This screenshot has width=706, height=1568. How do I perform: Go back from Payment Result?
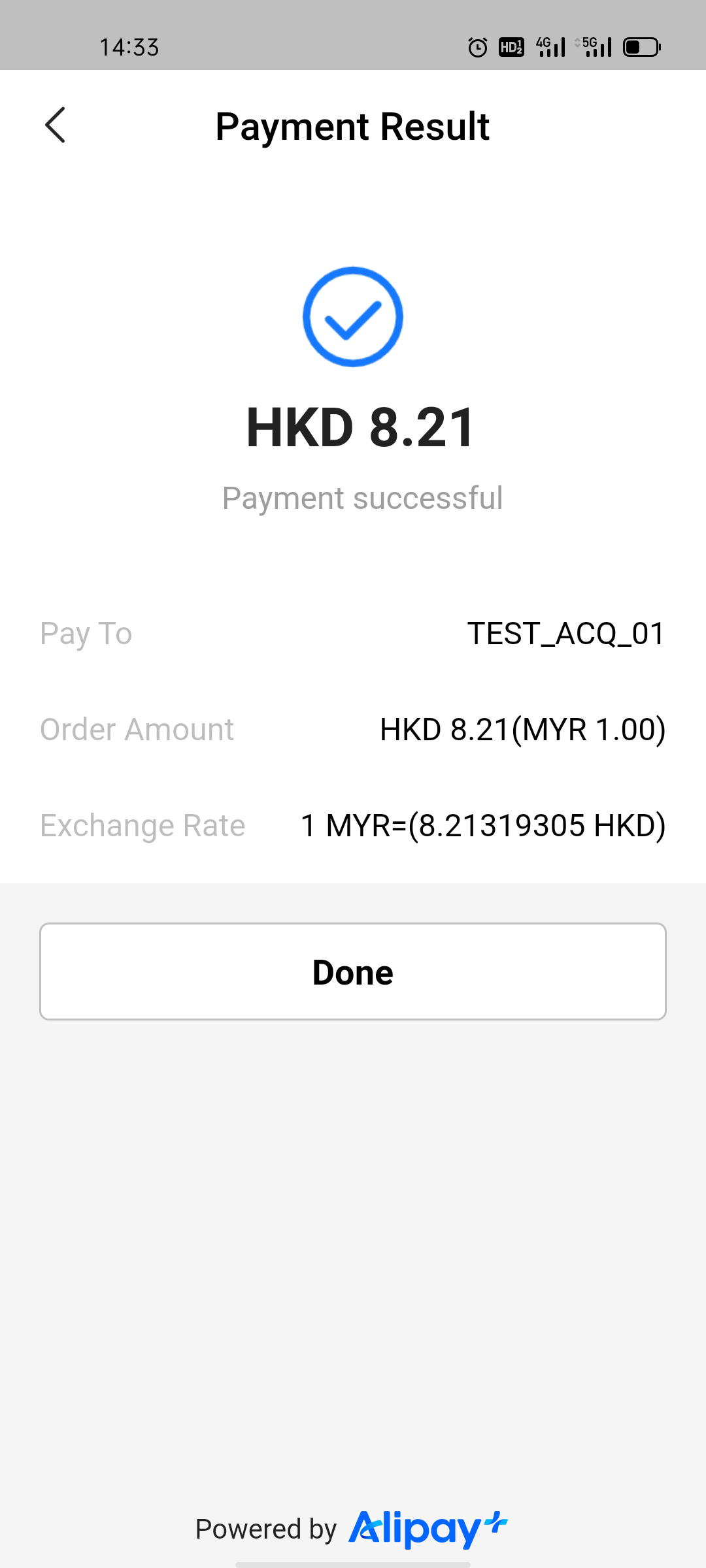[56, 125]
